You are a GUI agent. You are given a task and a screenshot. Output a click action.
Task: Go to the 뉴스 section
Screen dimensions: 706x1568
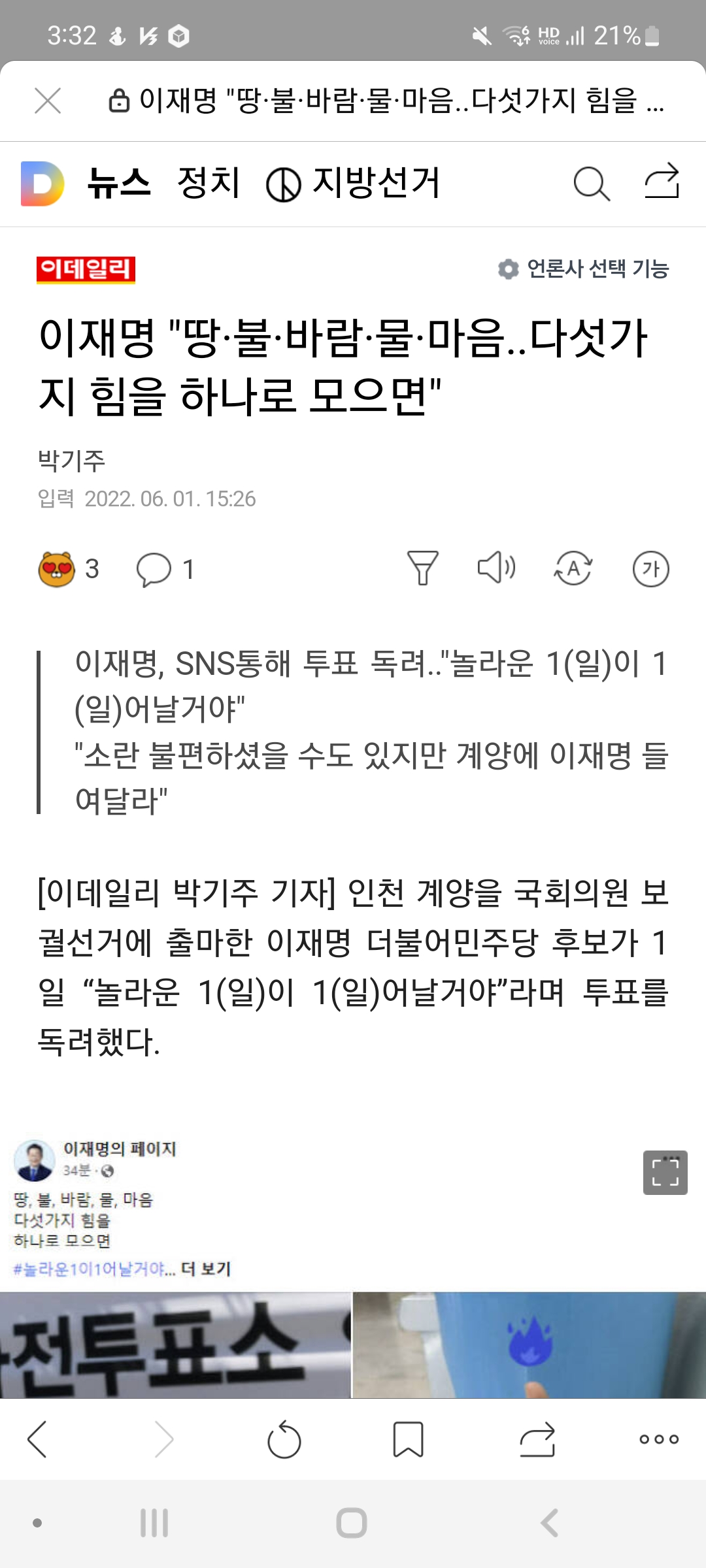pos(119,183)
